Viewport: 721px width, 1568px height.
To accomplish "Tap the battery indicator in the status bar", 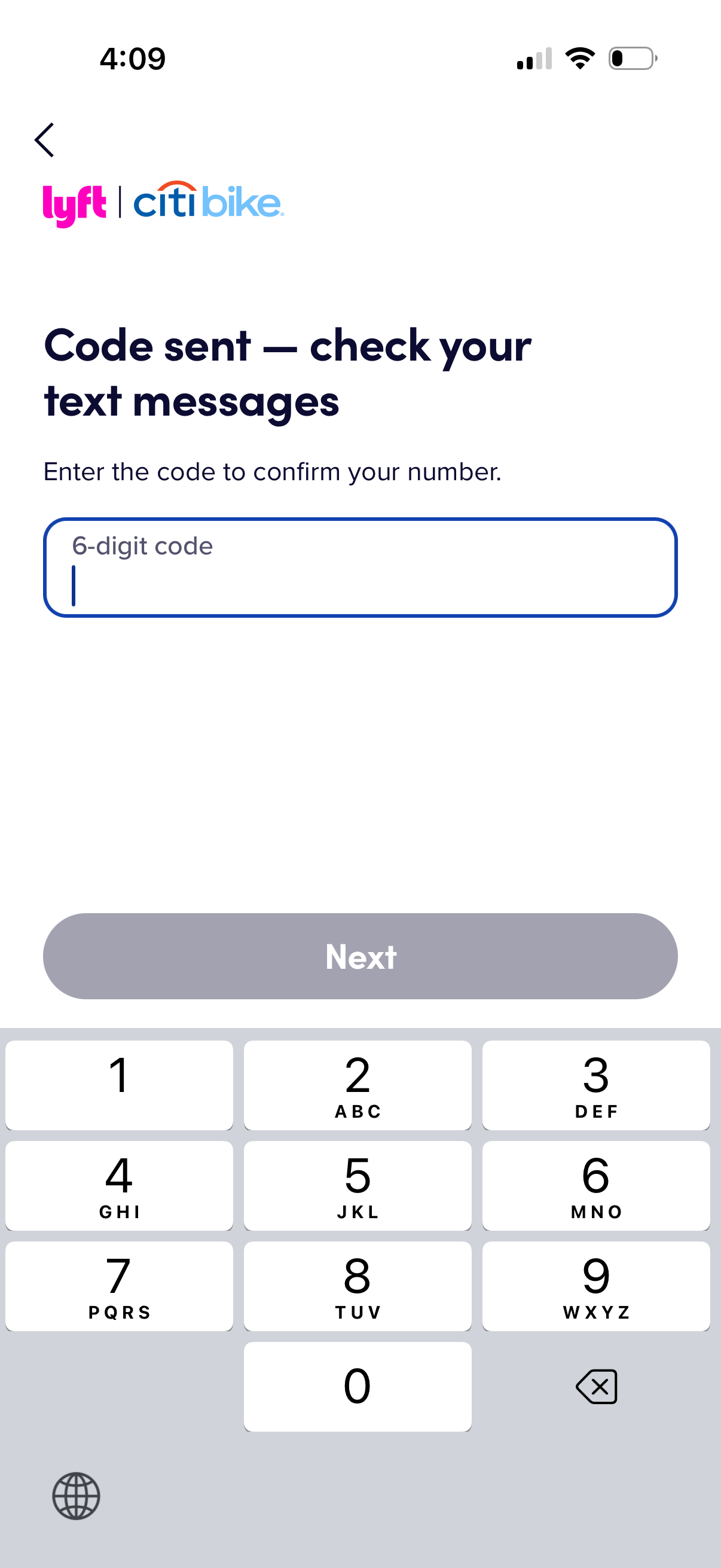I will tap(631, 57).
